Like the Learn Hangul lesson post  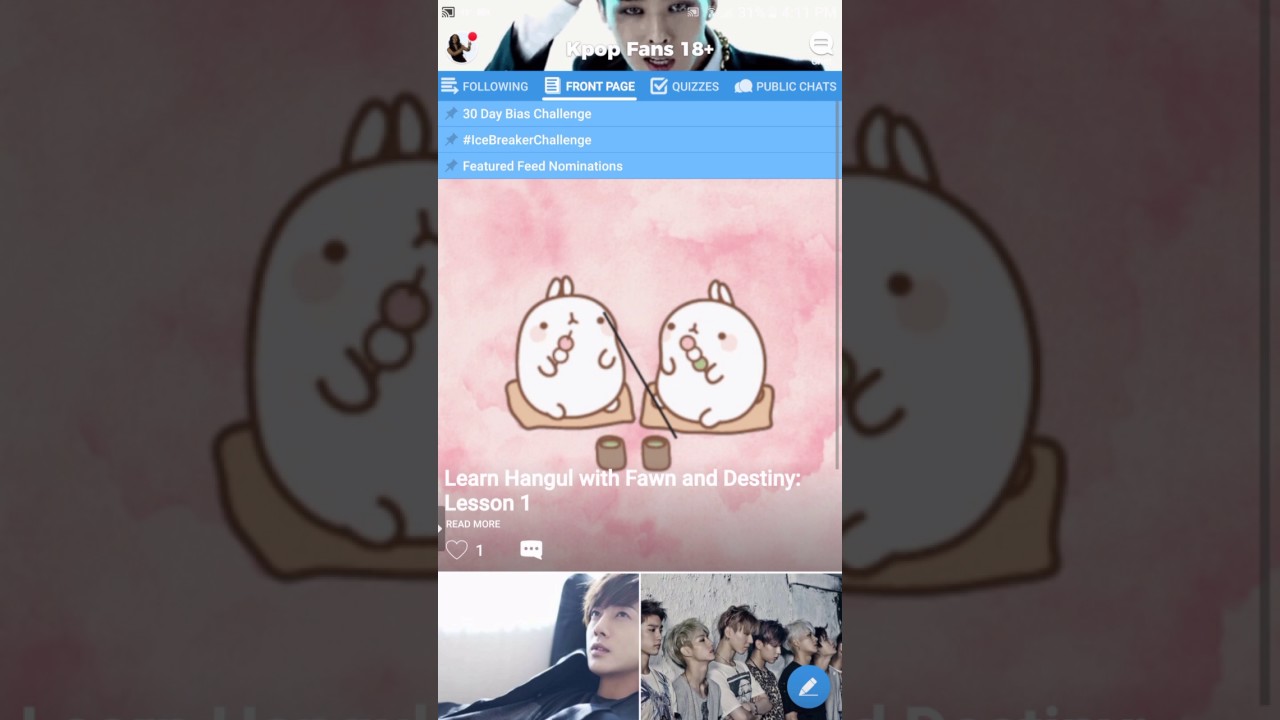[x=457, y=550]
